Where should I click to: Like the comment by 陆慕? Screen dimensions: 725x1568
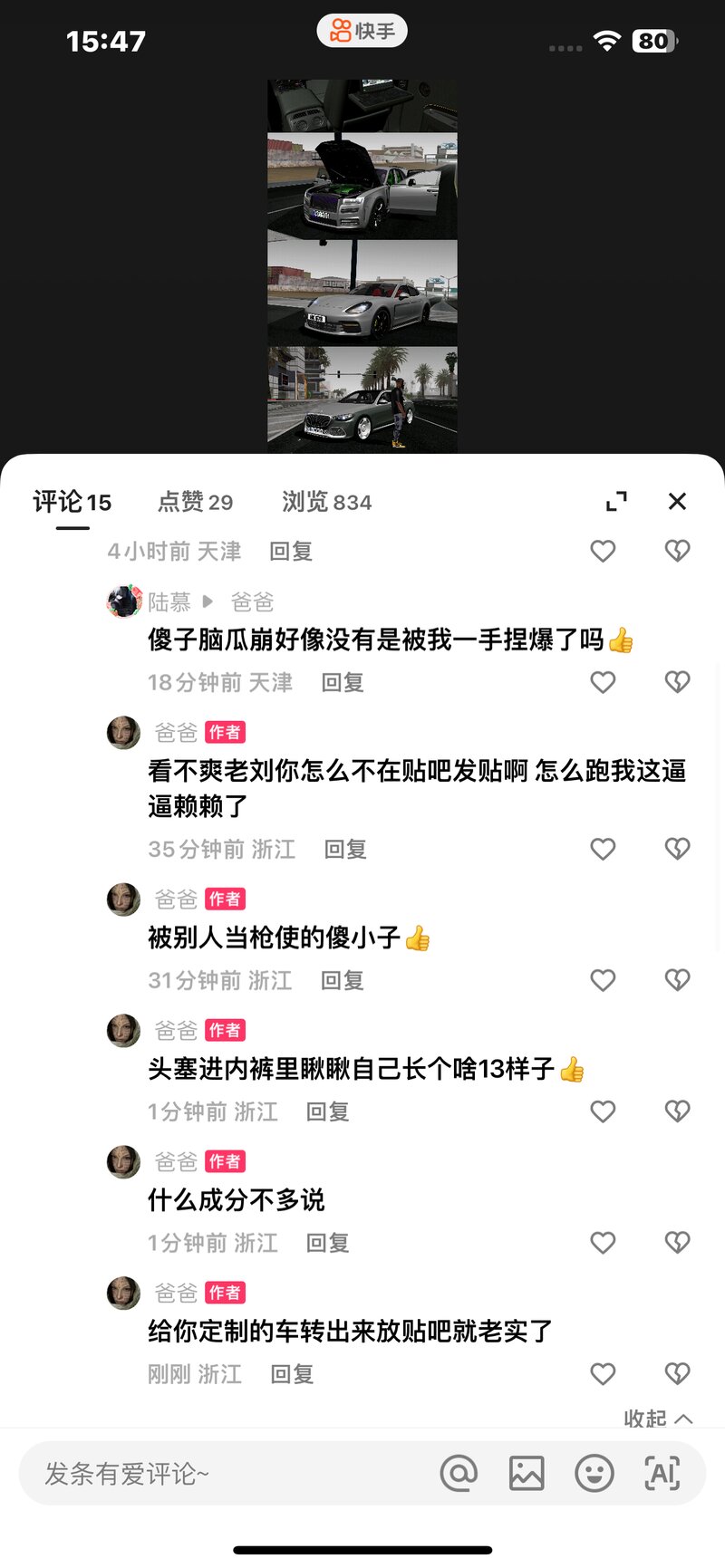tap(603, 682)
